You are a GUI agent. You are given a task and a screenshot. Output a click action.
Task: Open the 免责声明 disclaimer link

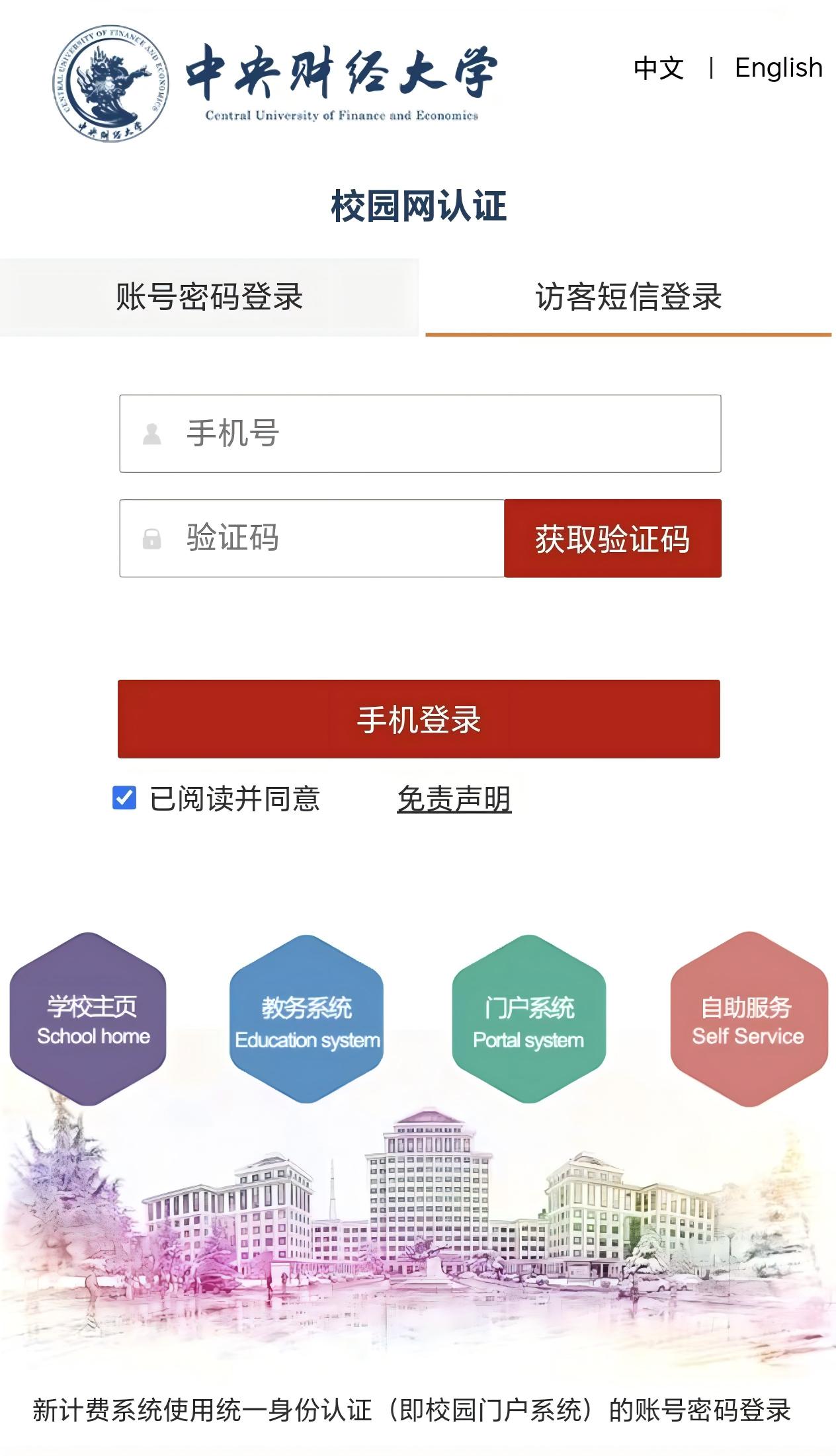click(x=454, y=799)
